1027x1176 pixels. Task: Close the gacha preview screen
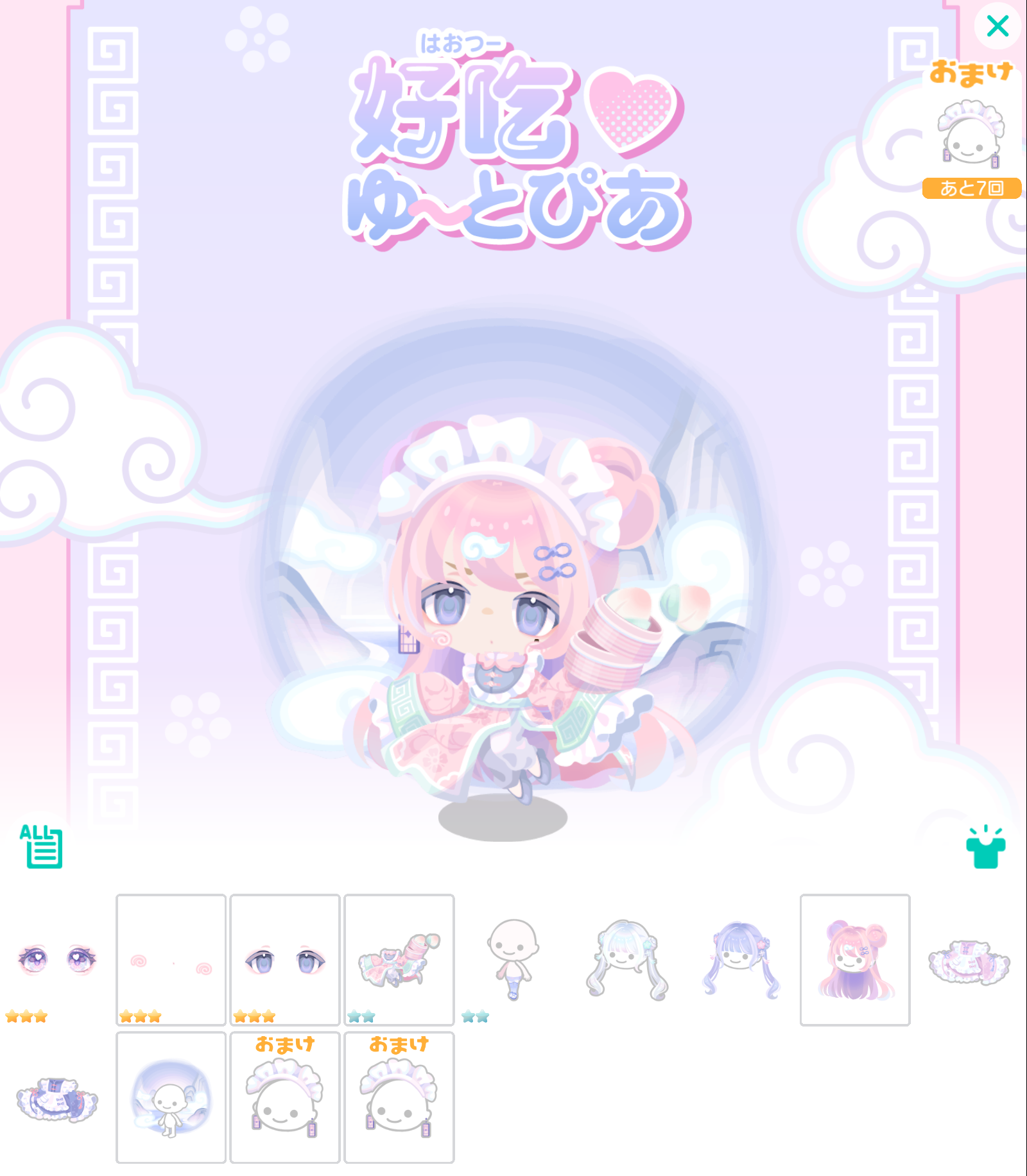997,26
